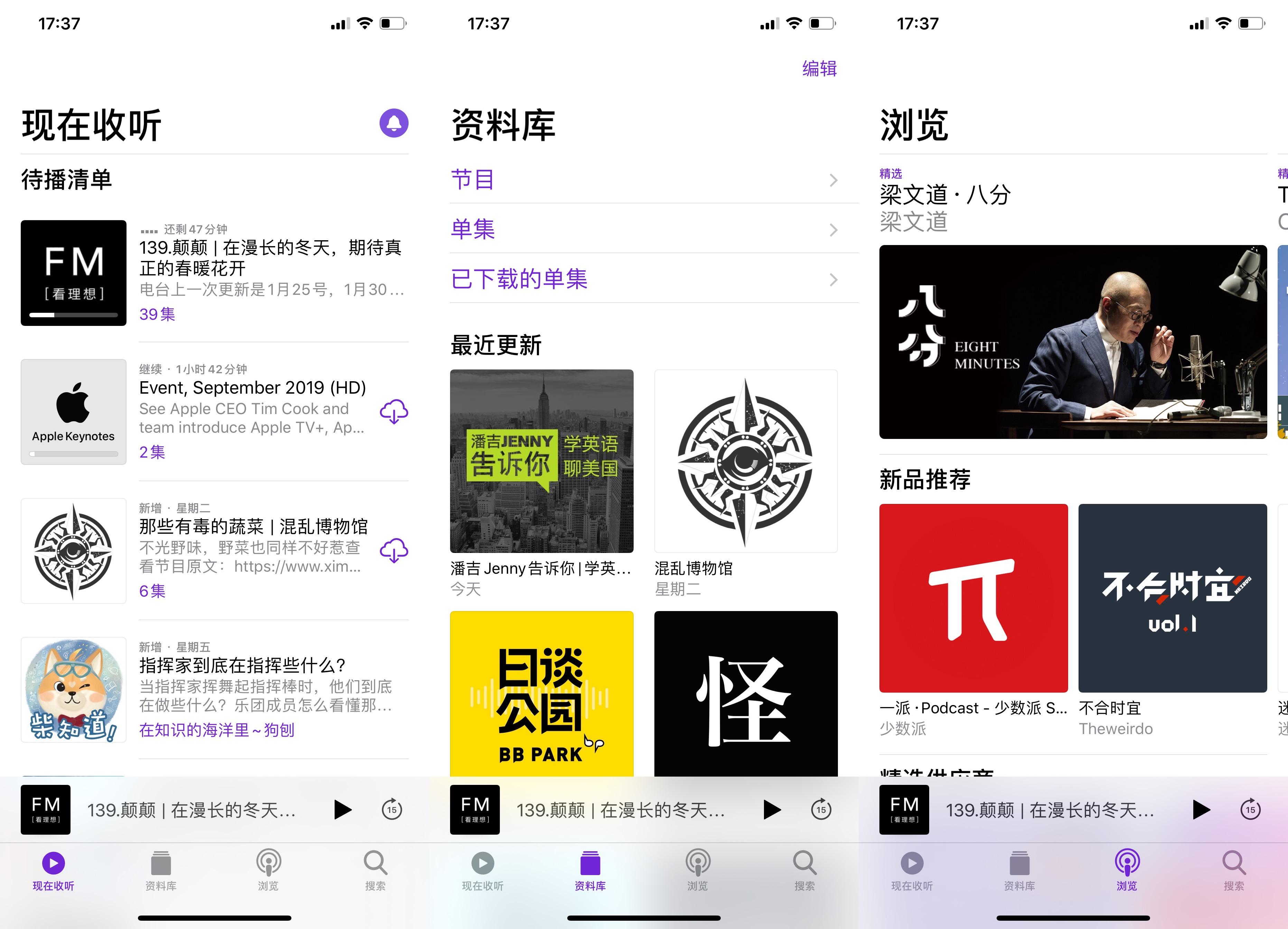This screenshot has height=929, width=1288.
Task: Open 一派·Podcast tile in 新品推荐
Action: (973, 598)
